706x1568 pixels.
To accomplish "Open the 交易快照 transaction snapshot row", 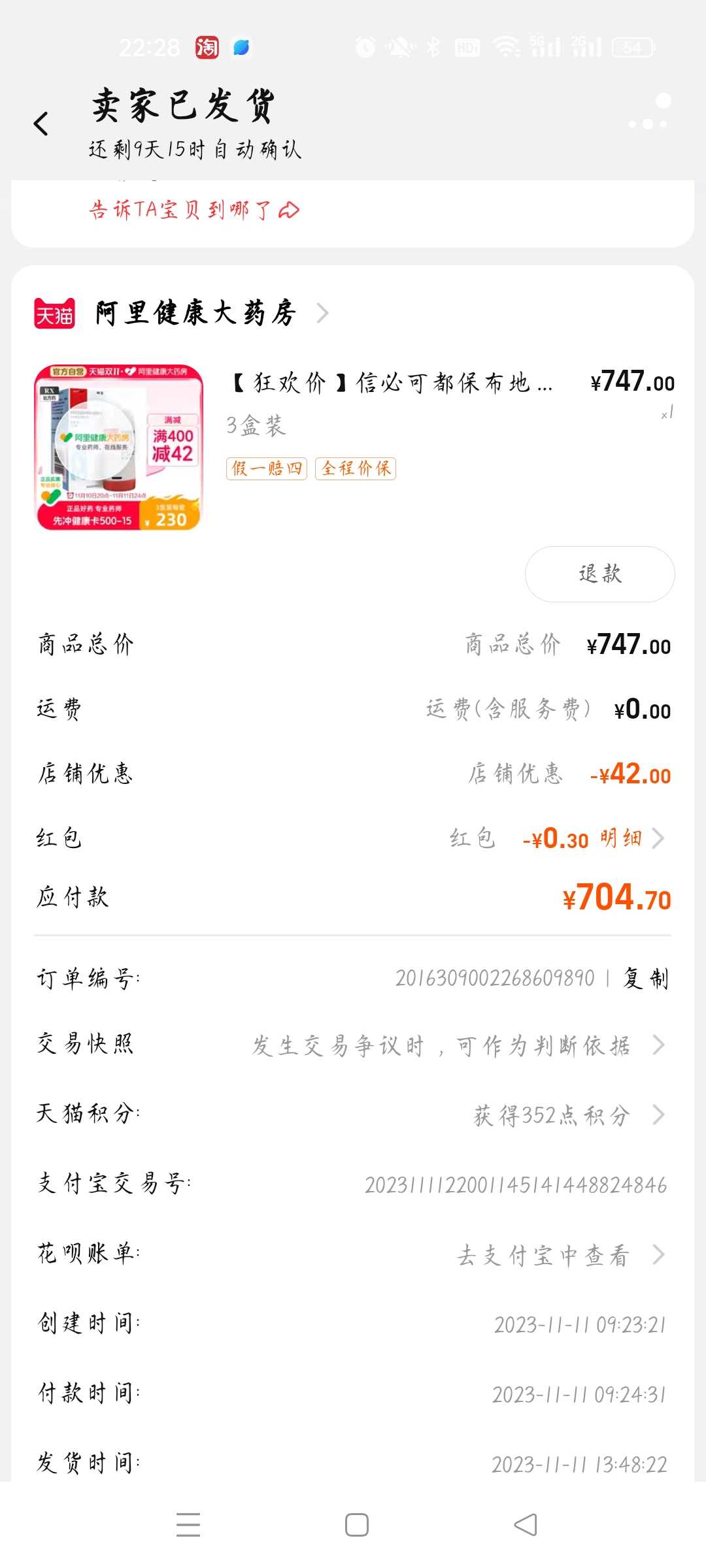I will pos(353,1045).
